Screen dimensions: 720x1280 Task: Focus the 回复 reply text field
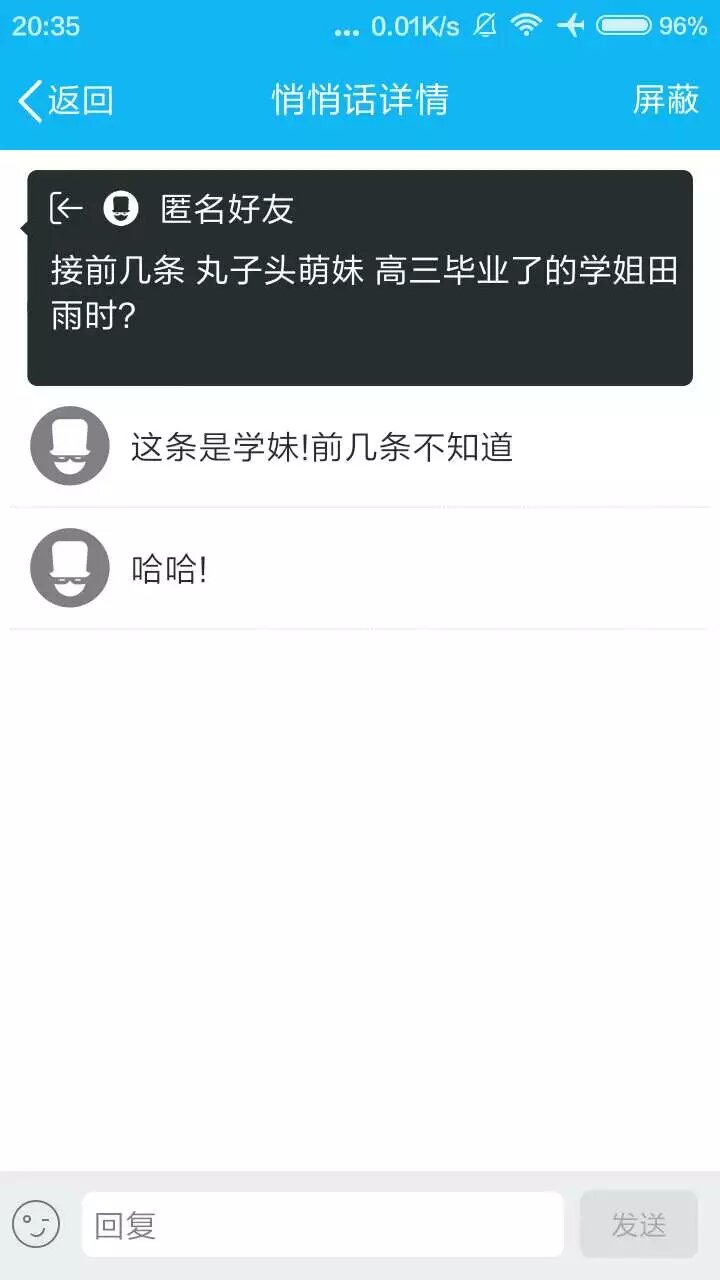pyautogui.click(x=322, y=1224)
